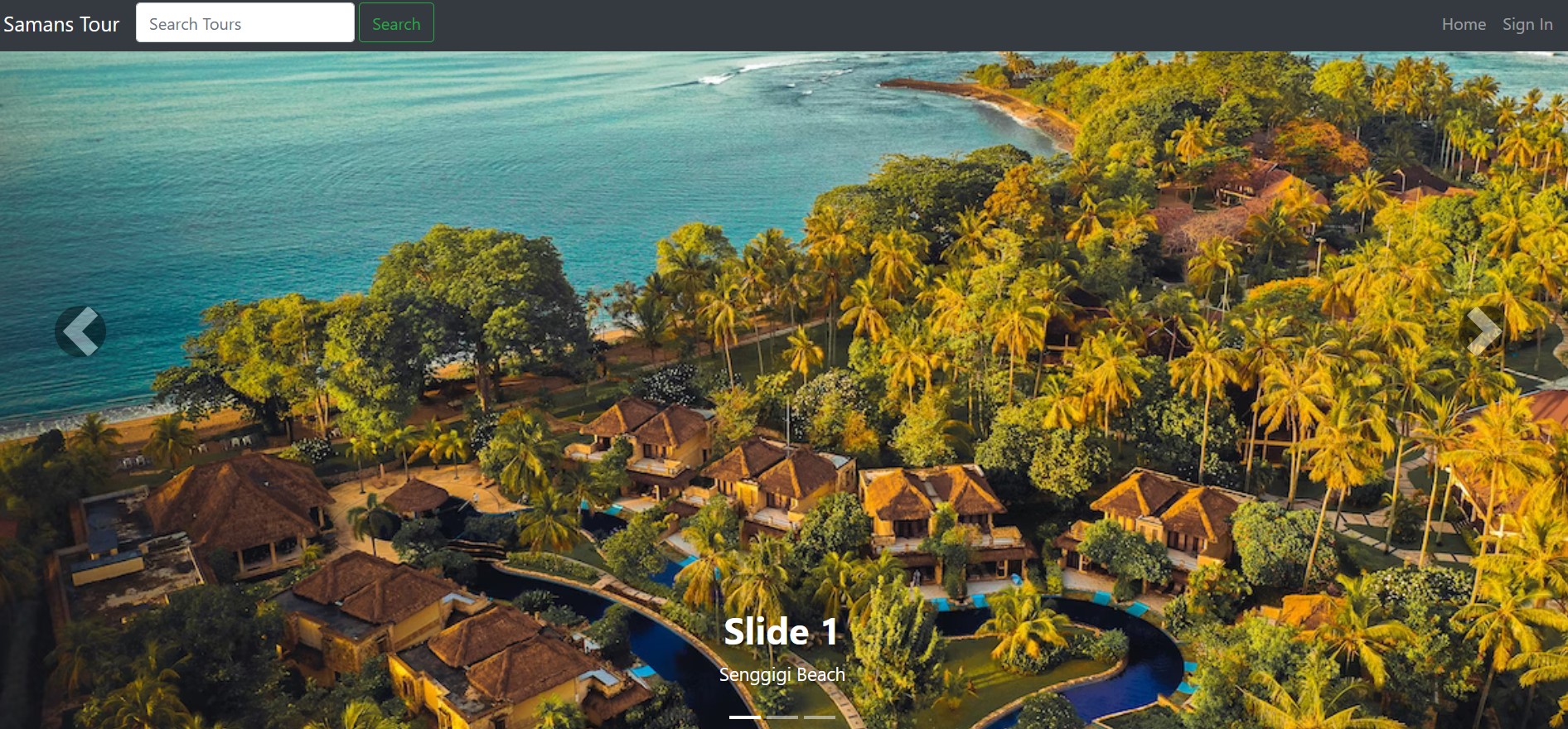This screenshot has height=729, width=1568.
Task: Tap the Search Tours input field
Action: [244, 23]
